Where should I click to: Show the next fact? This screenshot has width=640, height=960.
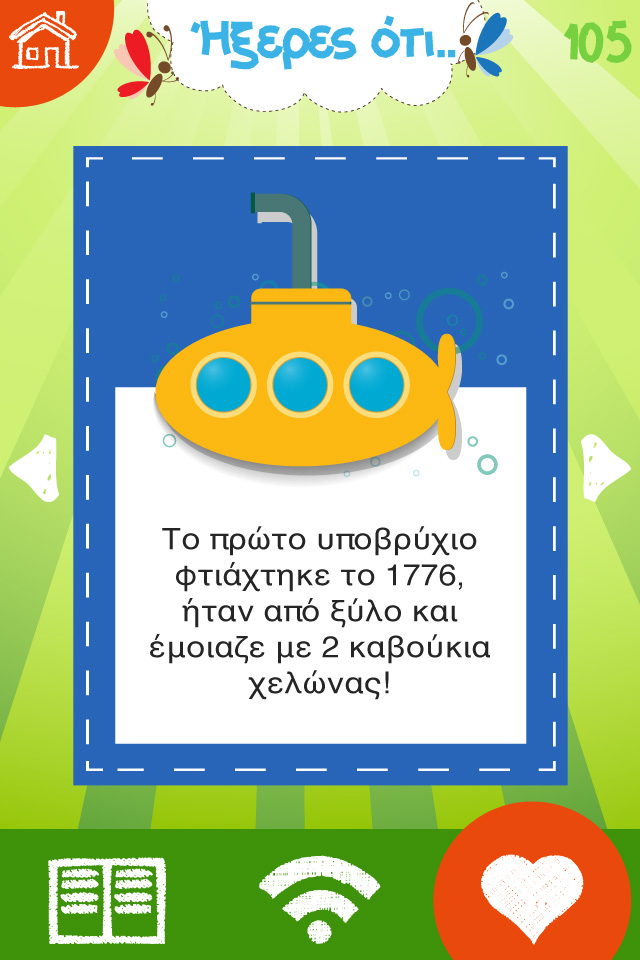point(605,466)
